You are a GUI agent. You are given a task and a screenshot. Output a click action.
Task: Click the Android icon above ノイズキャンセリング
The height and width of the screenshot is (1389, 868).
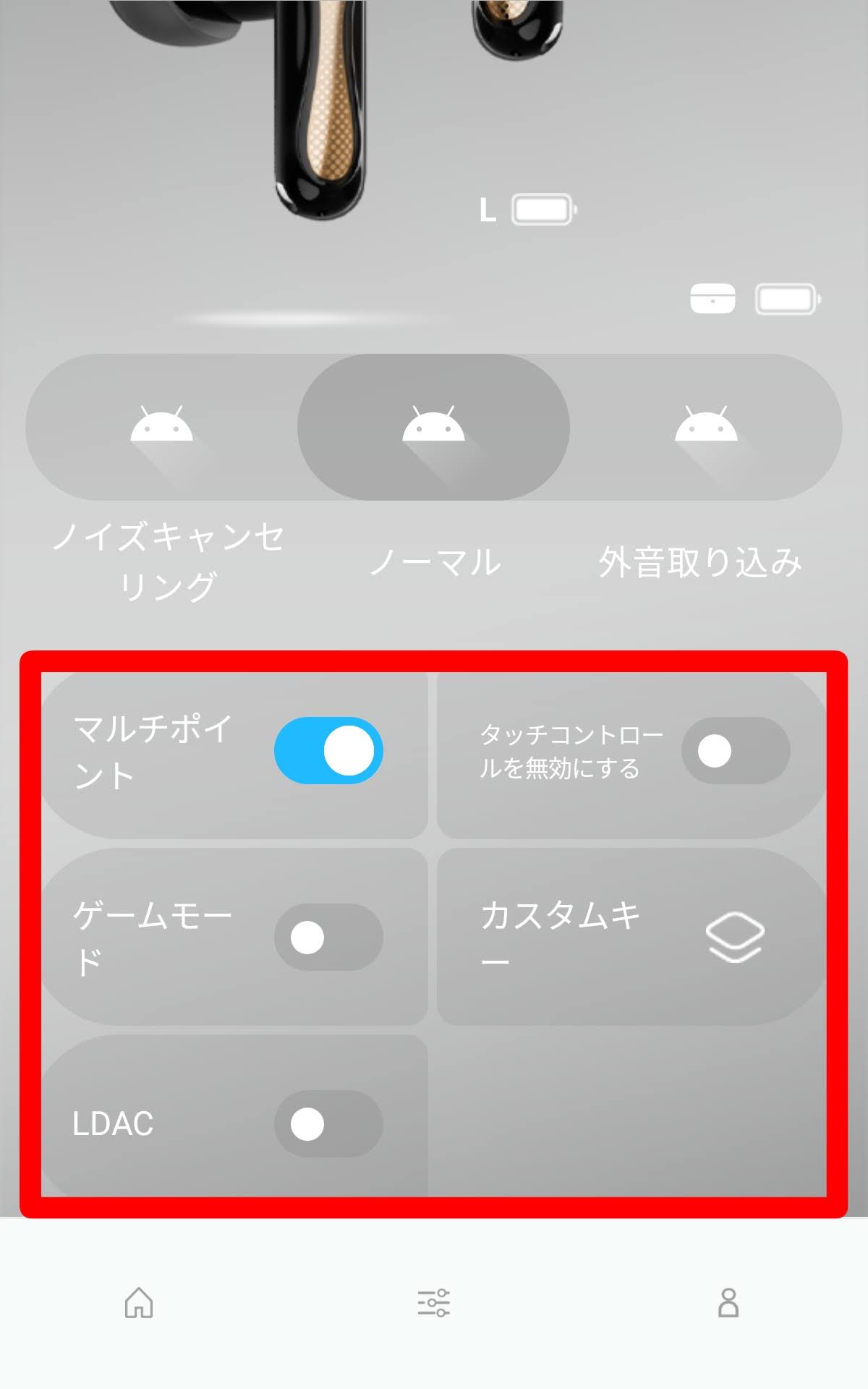(x=162, y=427)
